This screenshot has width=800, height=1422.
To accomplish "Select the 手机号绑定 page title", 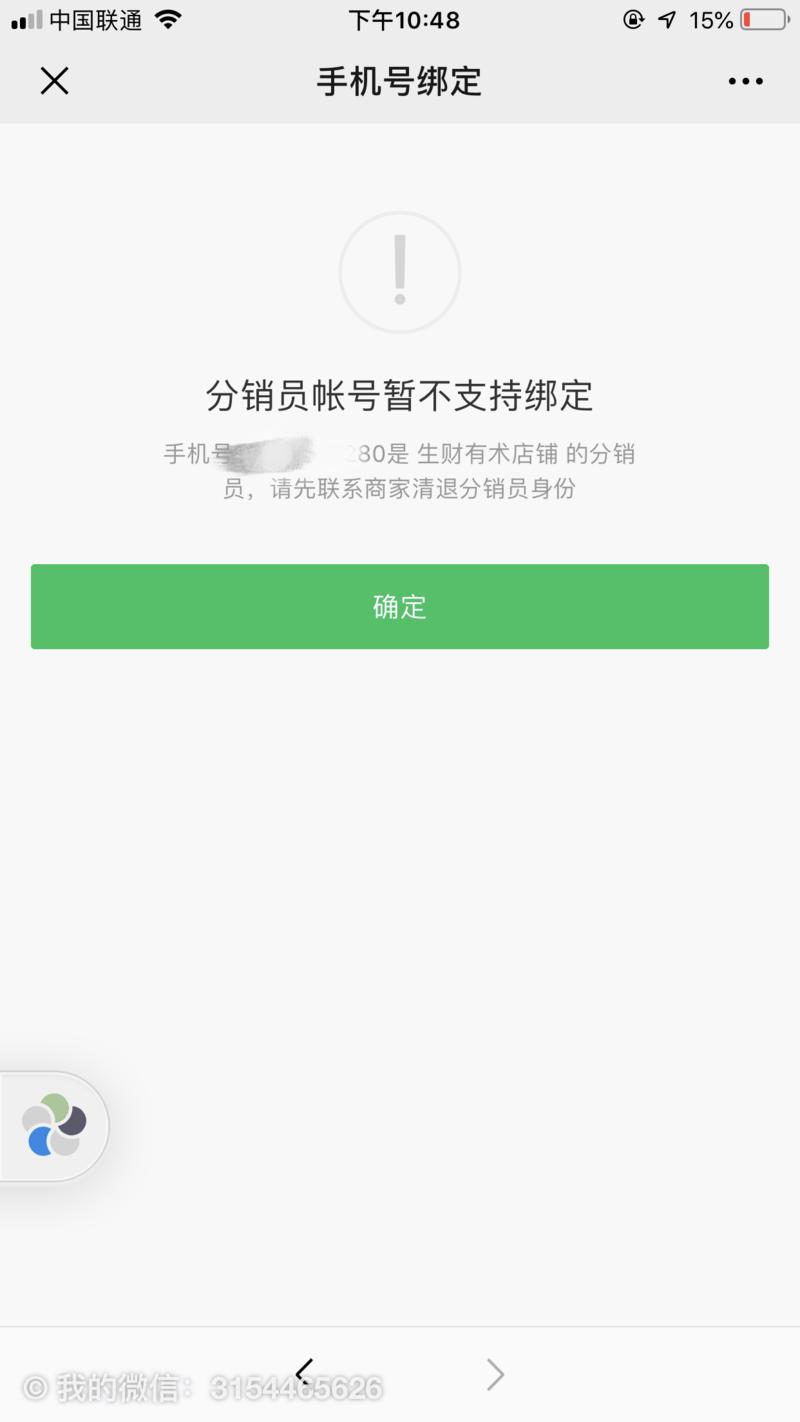I will tap(400, 84).
